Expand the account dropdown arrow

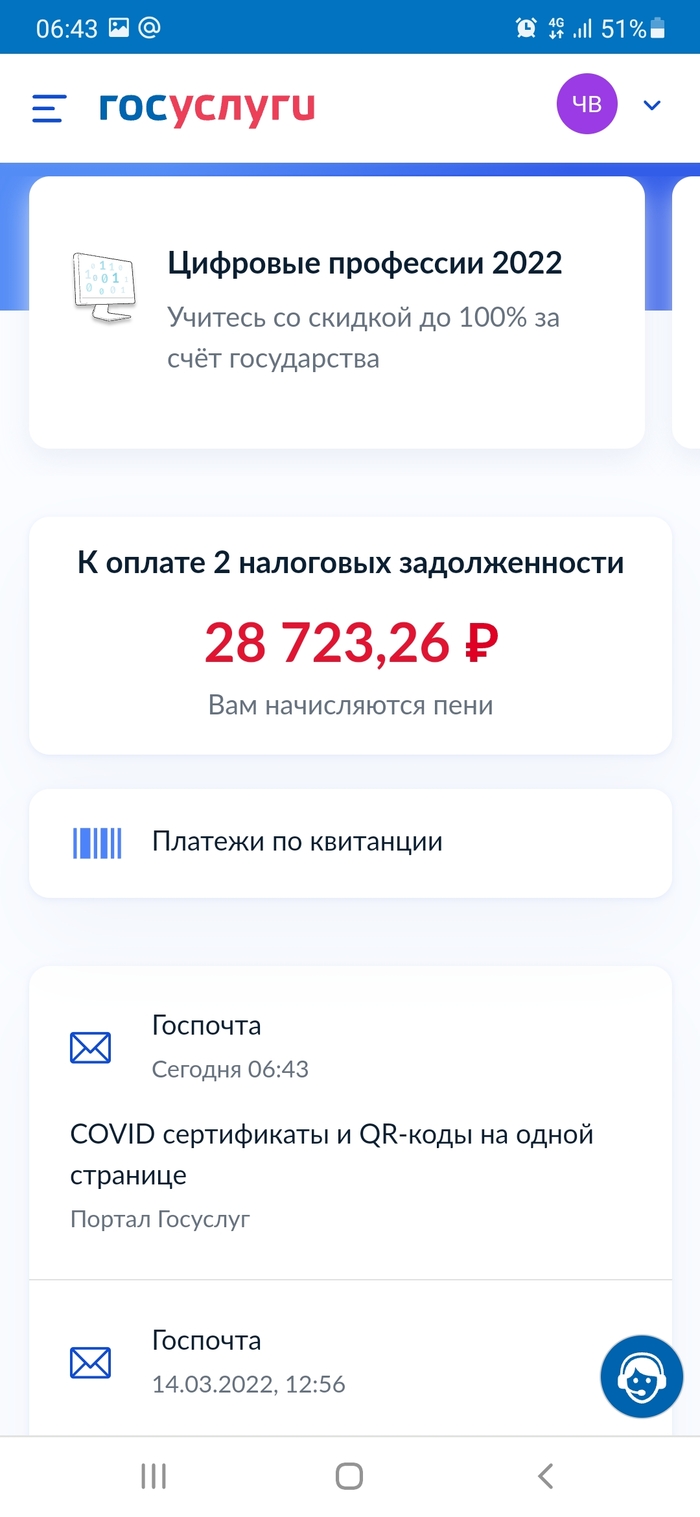pyautogui.click(x=652, y=105)
